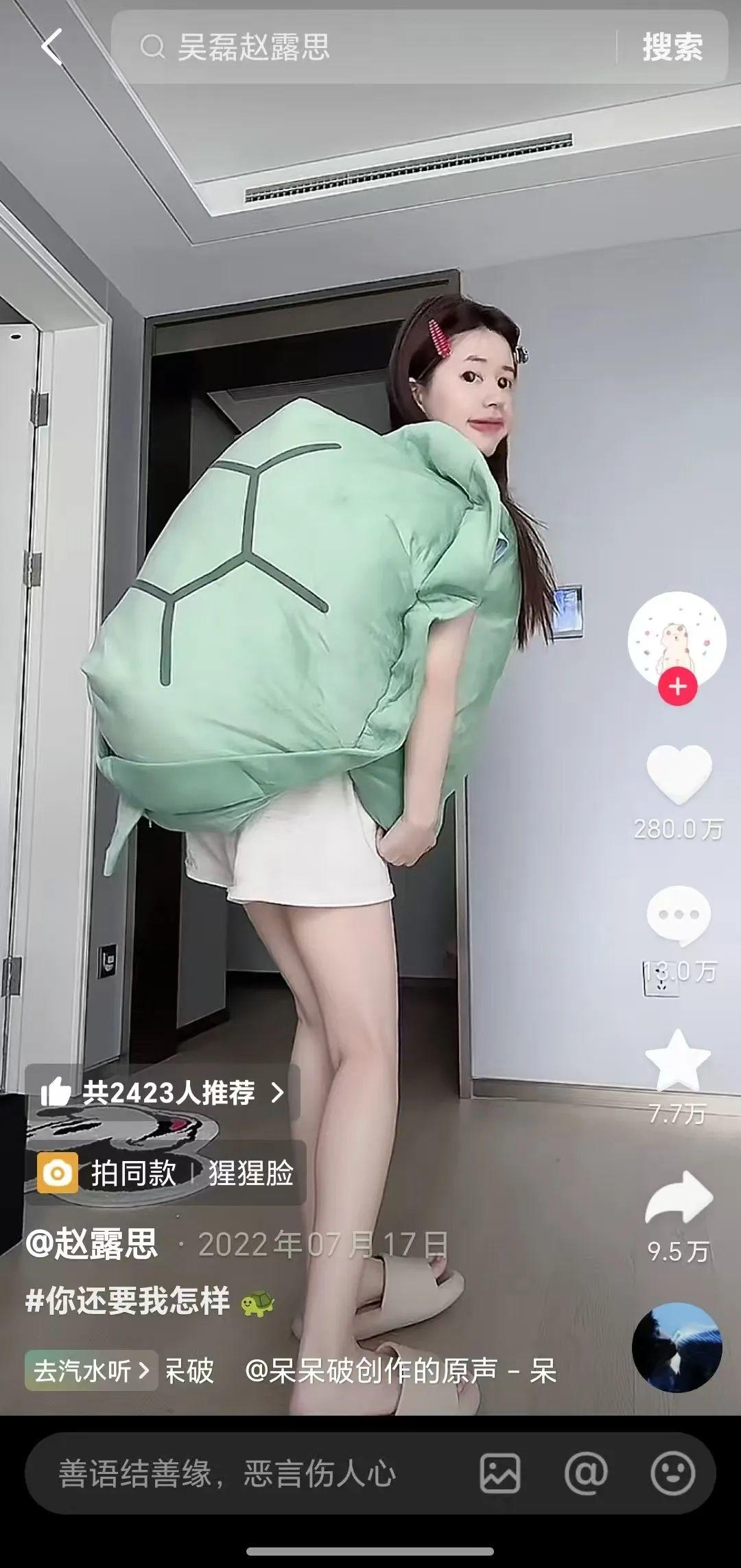Open the comments bubble icon

(679, 916)
